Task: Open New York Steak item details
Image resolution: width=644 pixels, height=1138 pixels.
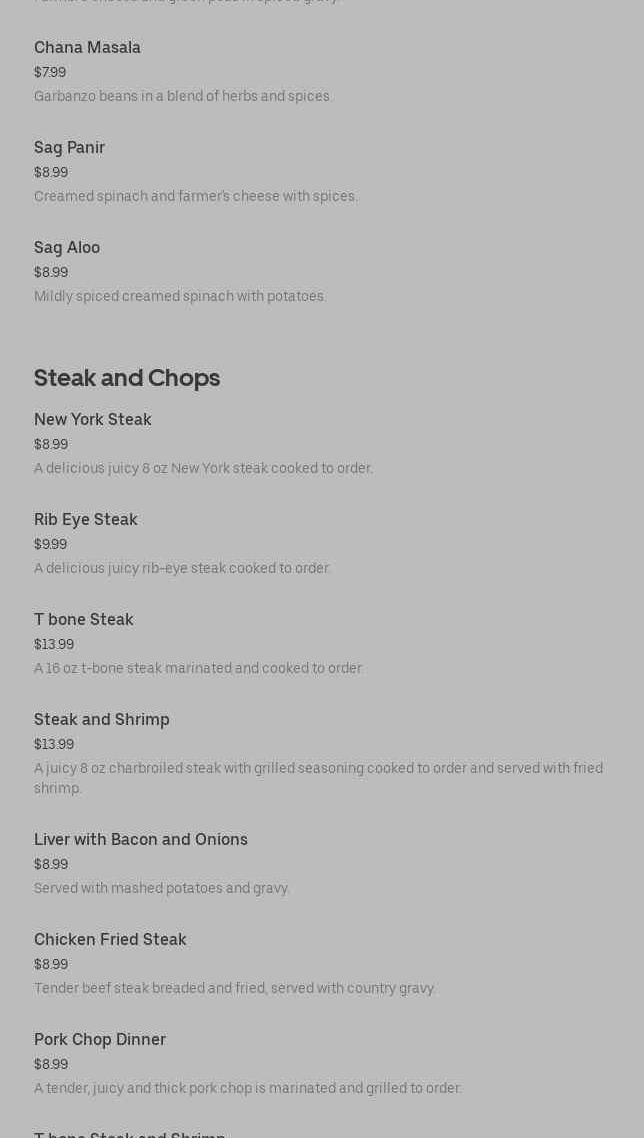Action: (x=93, y=420)
